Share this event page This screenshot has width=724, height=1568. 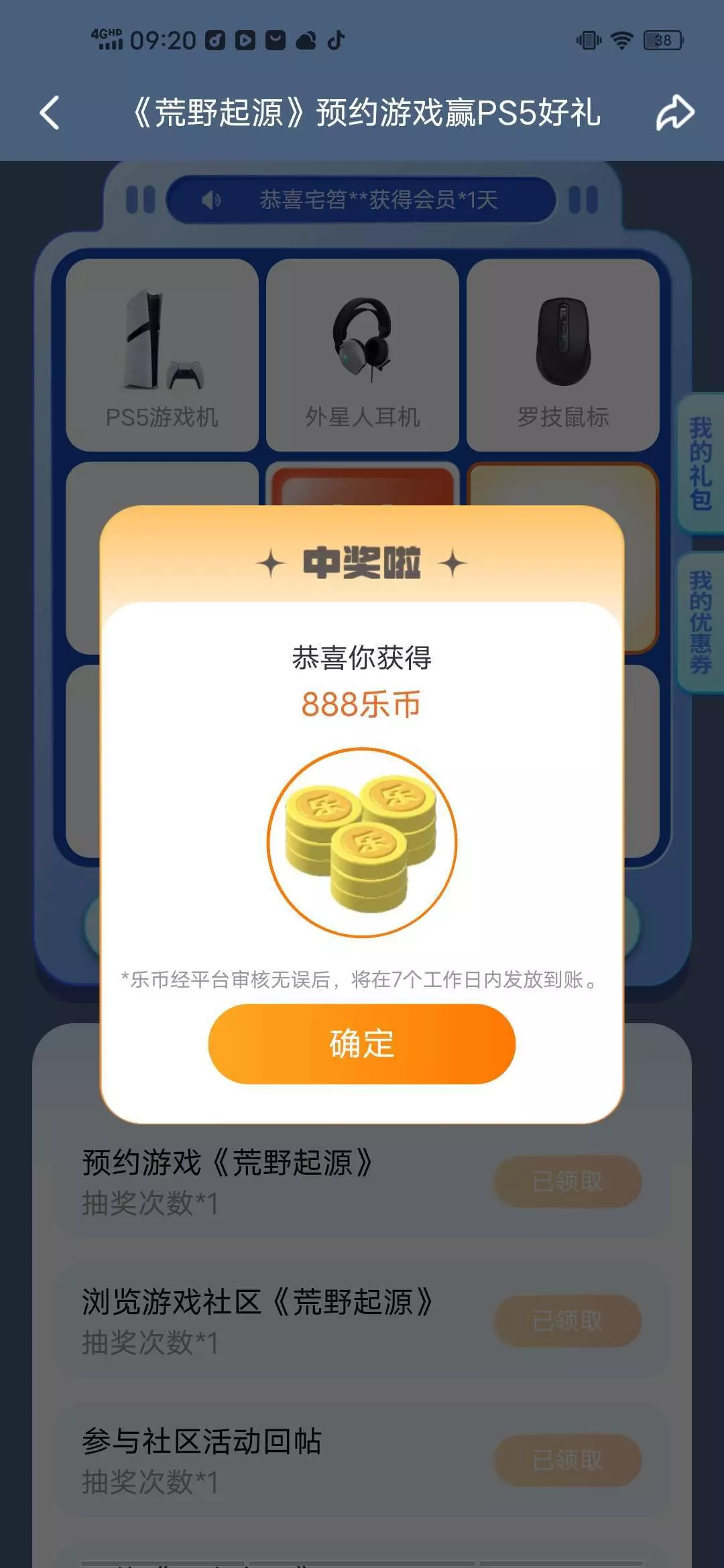click(674, 113)
